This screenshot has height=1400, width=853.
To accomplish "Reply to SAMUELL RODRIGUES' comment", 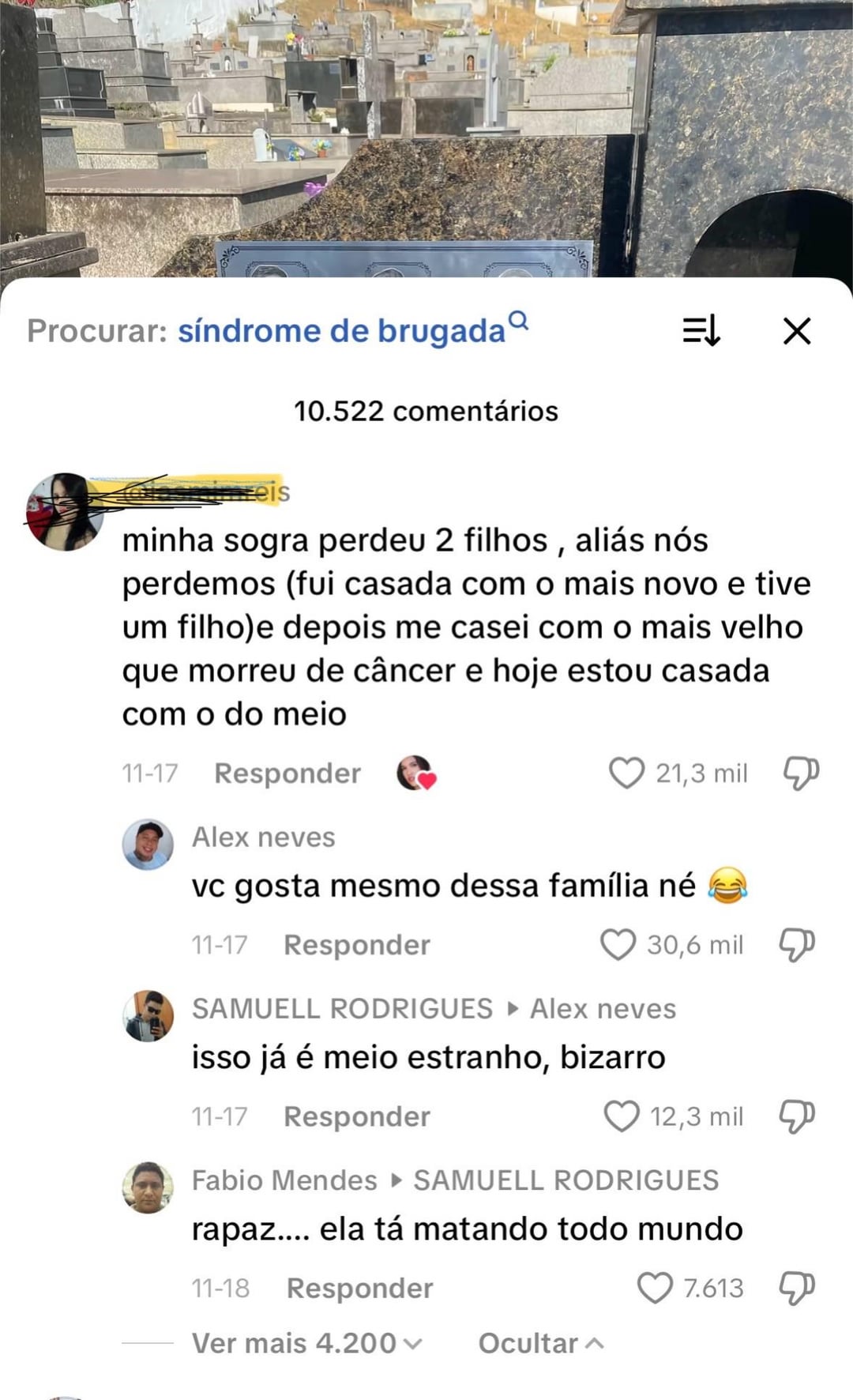I will coord(357,1116).
